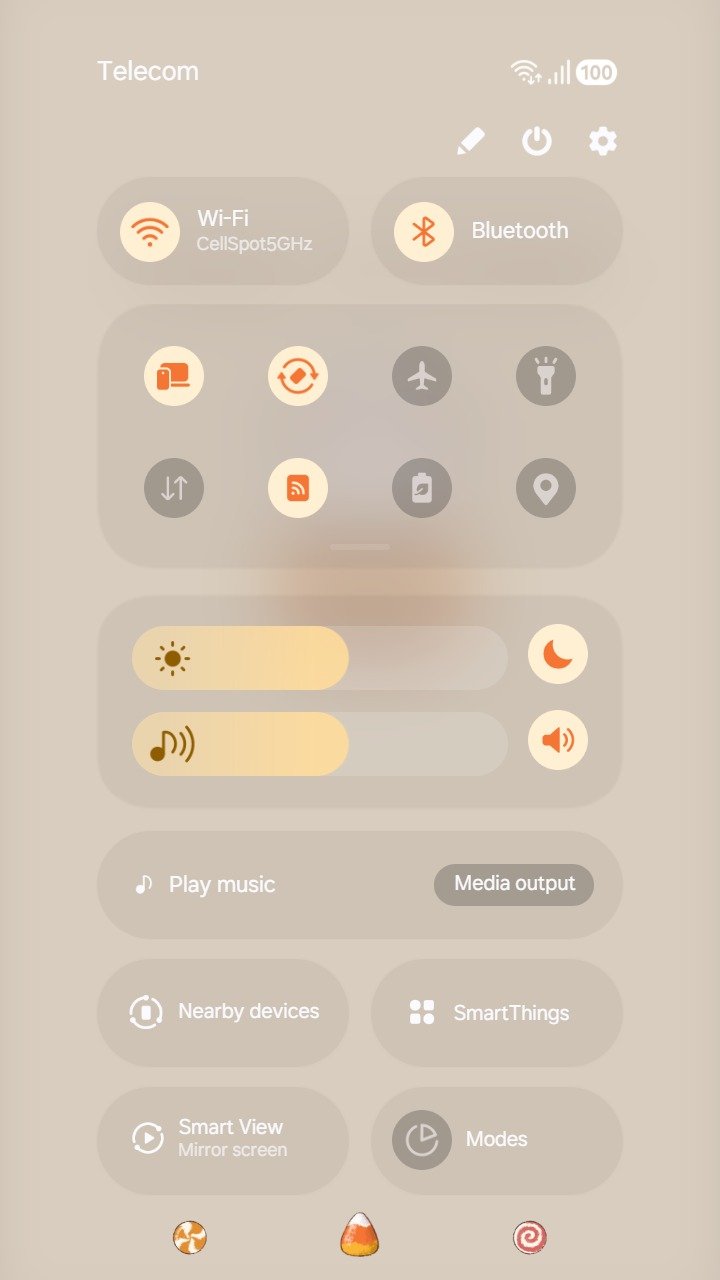The image size is (720, 1280).
Task: Set a level on the brightness slider
Action: pyautogui.click(x=320, y=658)
